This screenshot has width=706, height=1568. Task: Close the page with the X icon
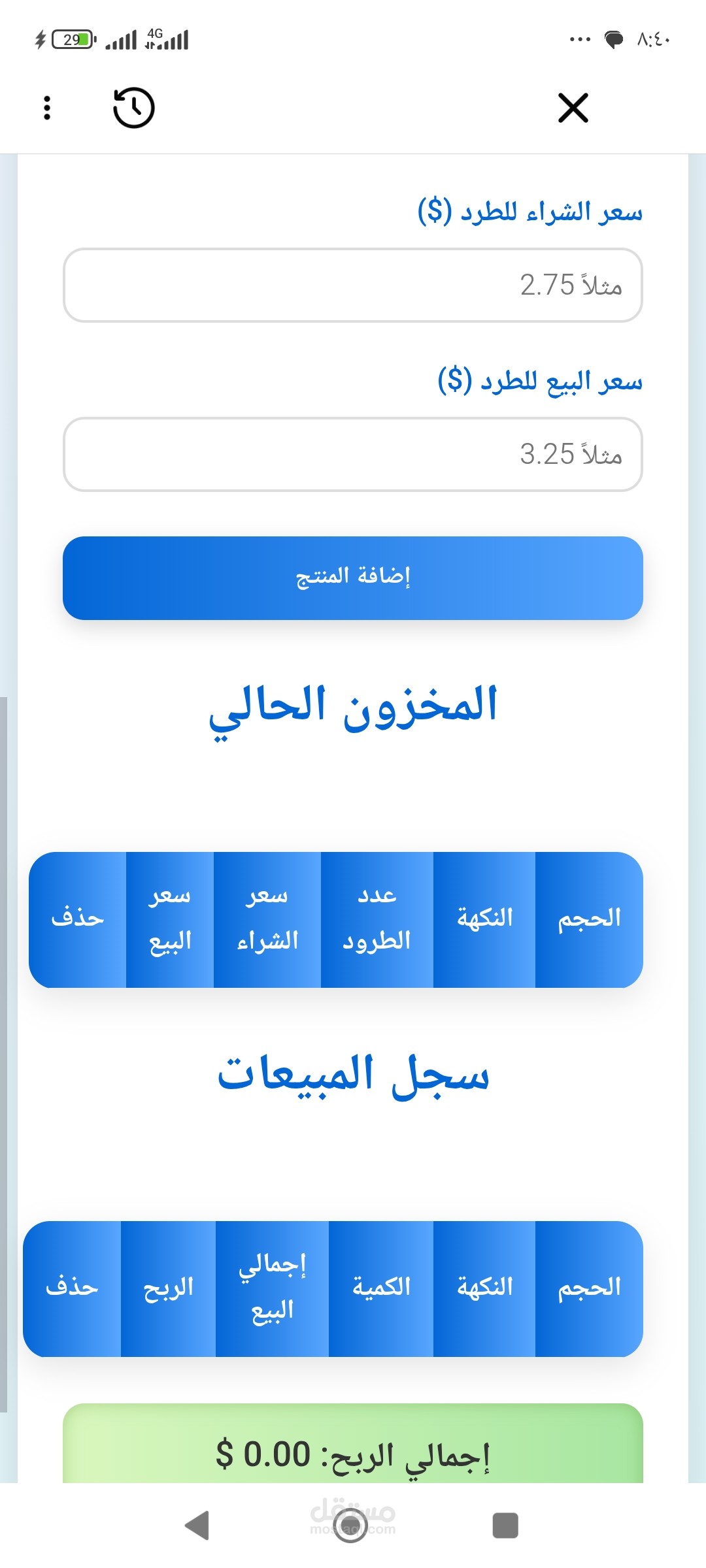573,108
